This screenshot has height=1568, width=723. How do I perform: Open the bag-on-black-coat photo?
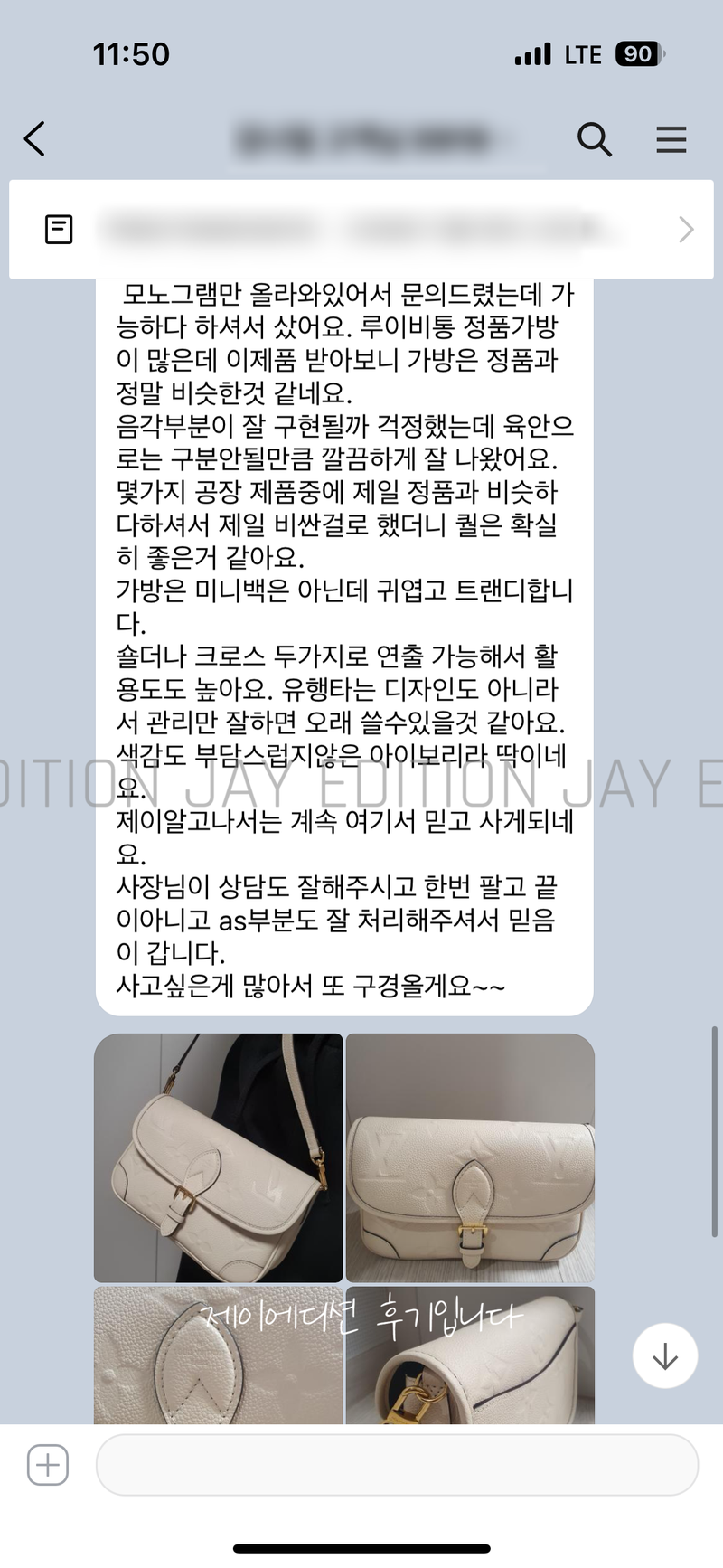click(x=219, y=1157)
